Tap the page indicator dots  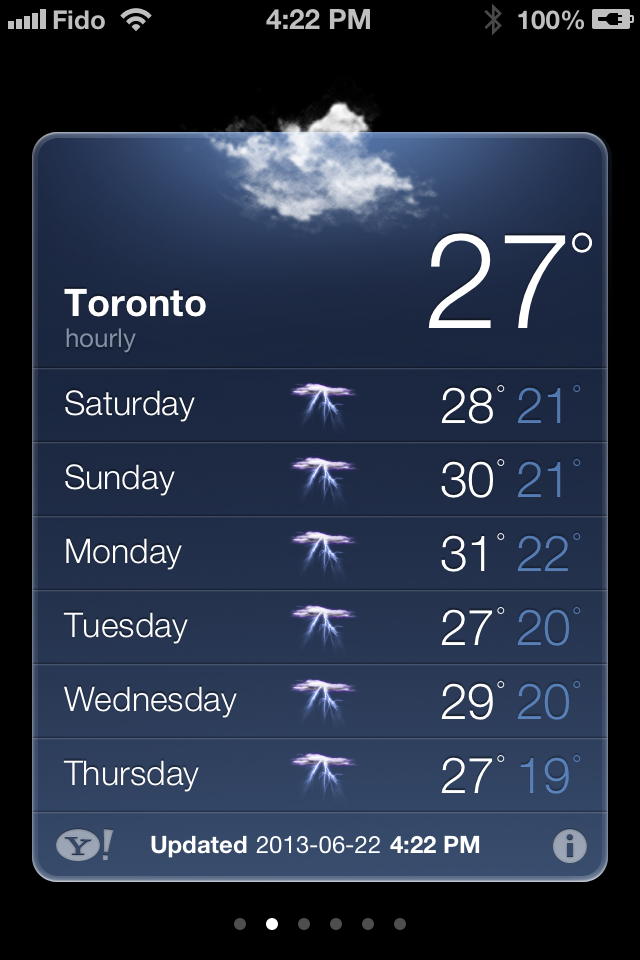pyautogui.click(x=320, y=924)
